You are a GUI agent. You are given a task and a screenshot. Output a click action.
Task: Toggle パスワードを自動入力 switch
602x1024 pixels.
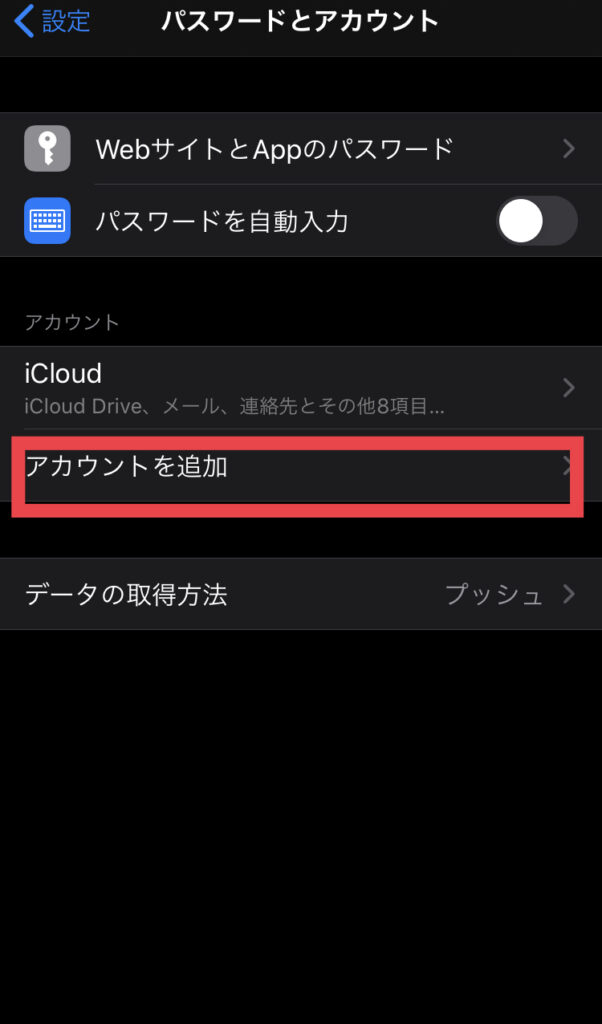537,221
